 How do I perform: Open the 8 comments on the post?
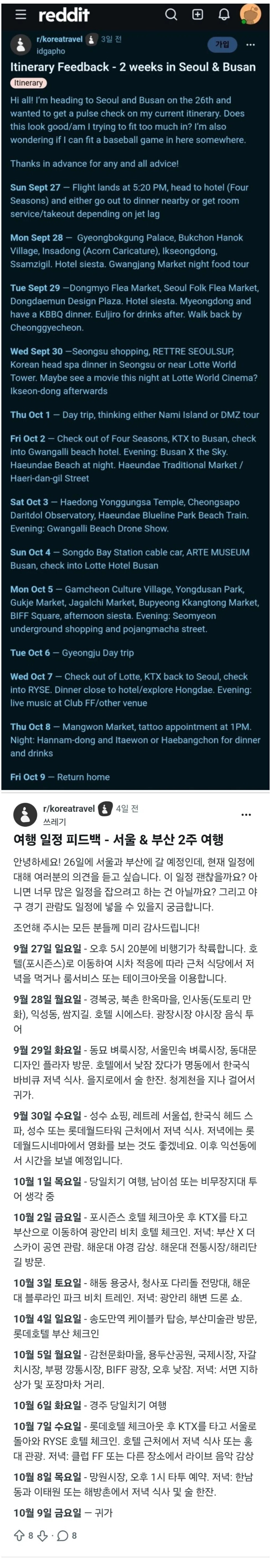coord(66,1536)
